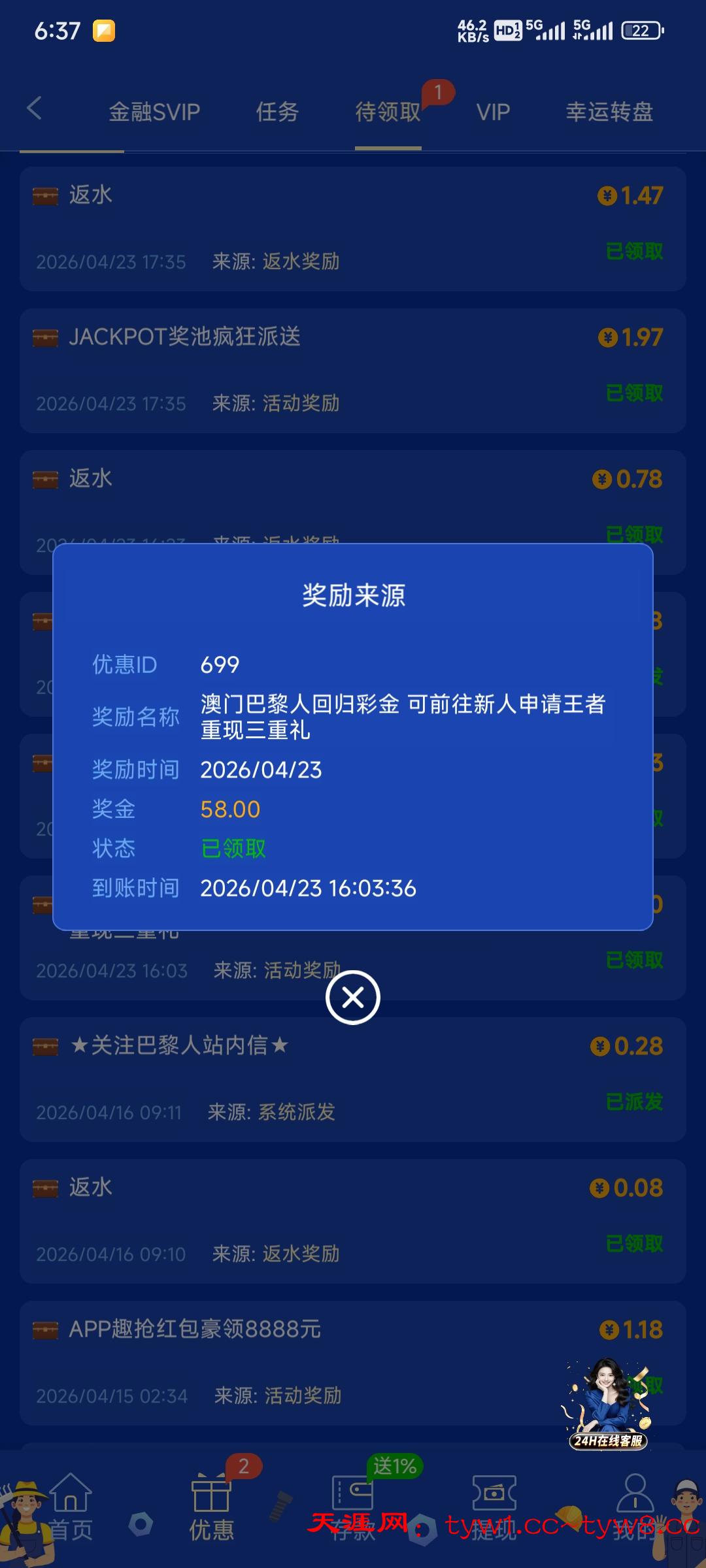The image size is (706, 1568).
Task: Switch to the 任务 tab
Action: 277,112
